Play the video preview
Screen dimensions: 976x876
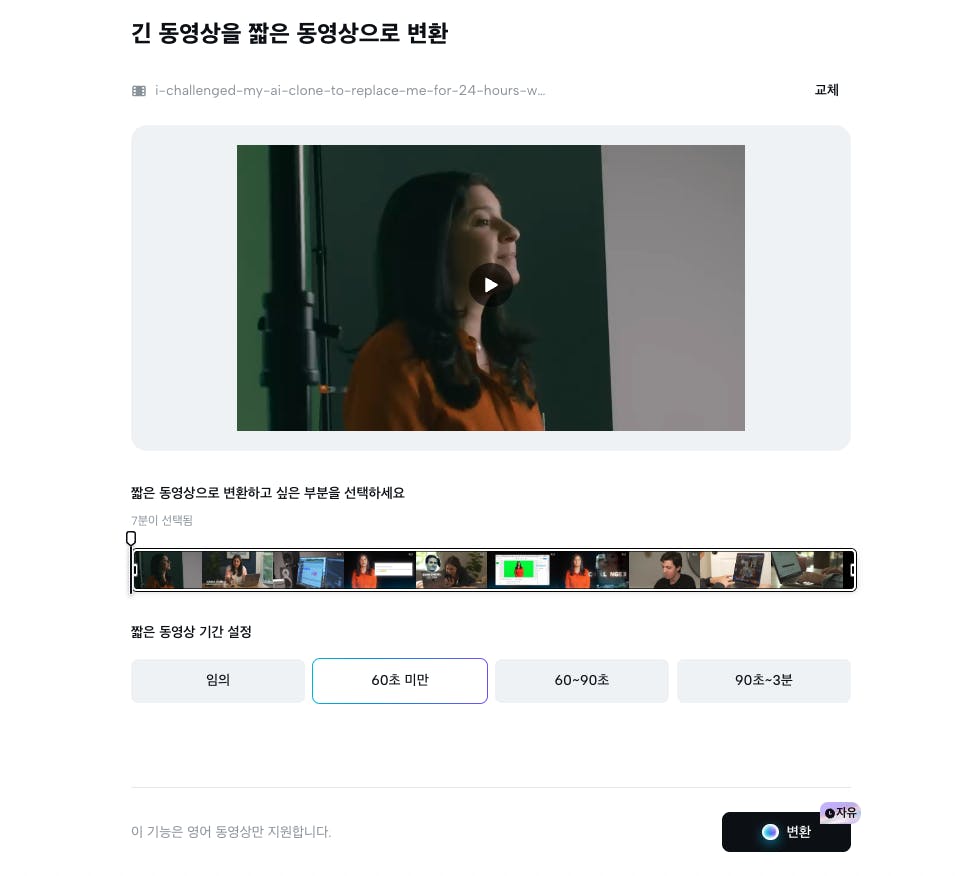point(490,285)
